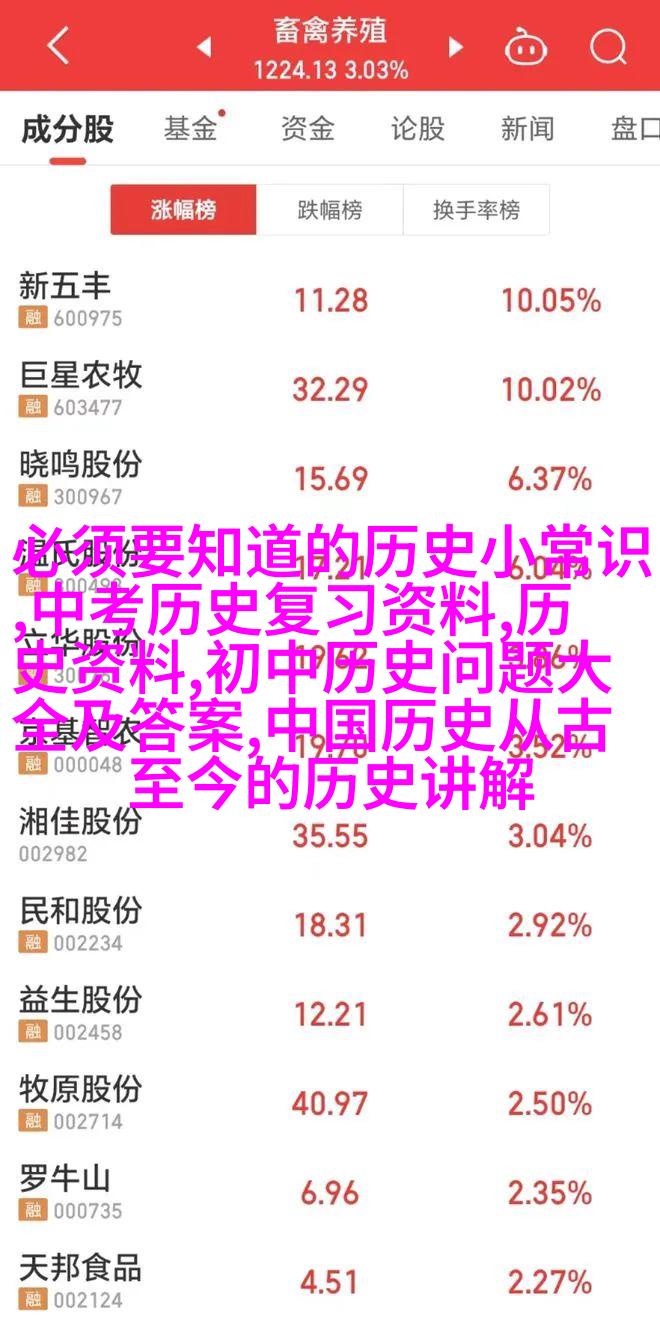This screenshot has width=660, height=1321.
Task: Open stock 湘佳股份 002982
Action: click(330, 835)
